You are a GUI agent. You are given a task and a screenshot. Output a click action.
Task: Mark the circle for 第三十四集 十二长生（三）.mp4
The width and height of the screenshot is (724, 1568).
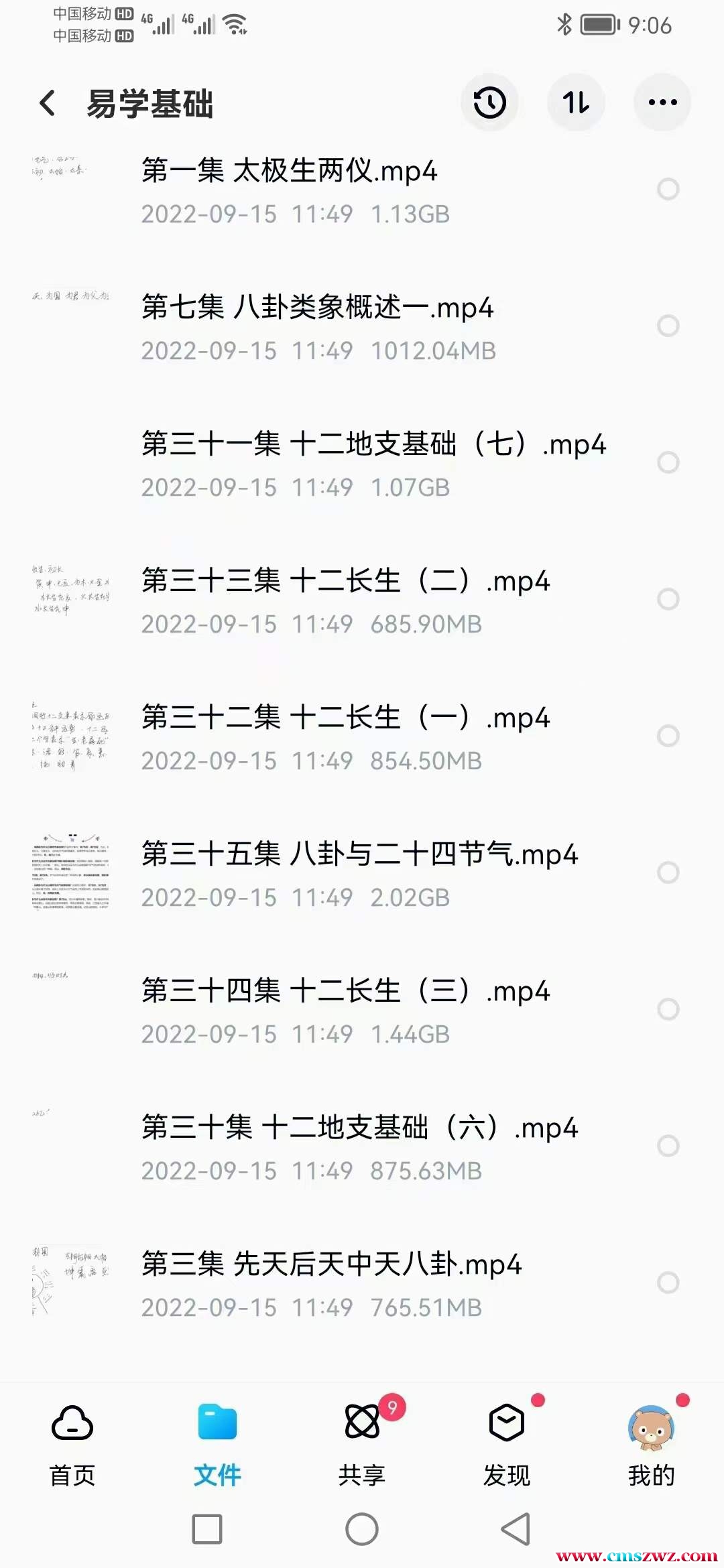[668, 1009]
